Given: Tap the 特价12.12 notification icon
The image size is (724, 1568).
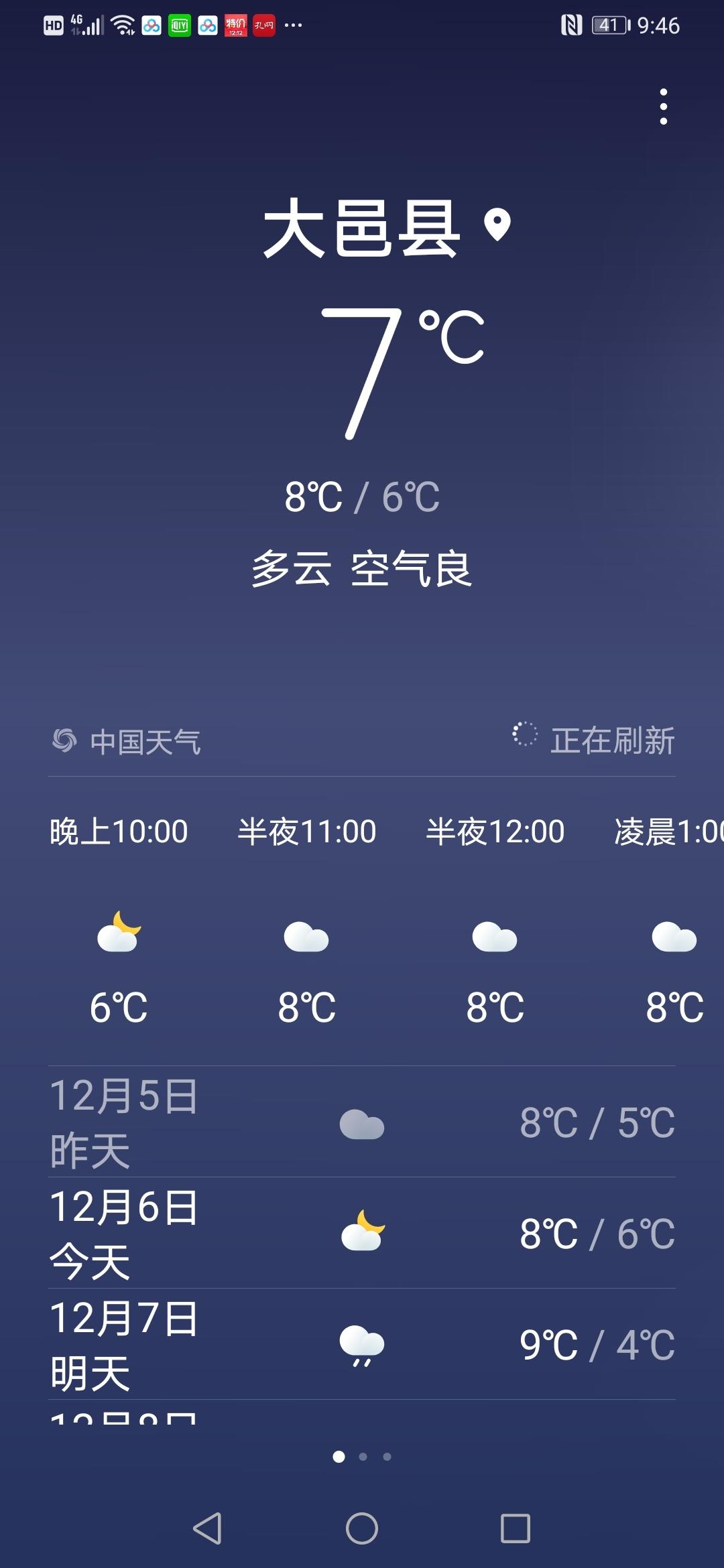Looking at the screenshot, I should click(x=236, y=25).
